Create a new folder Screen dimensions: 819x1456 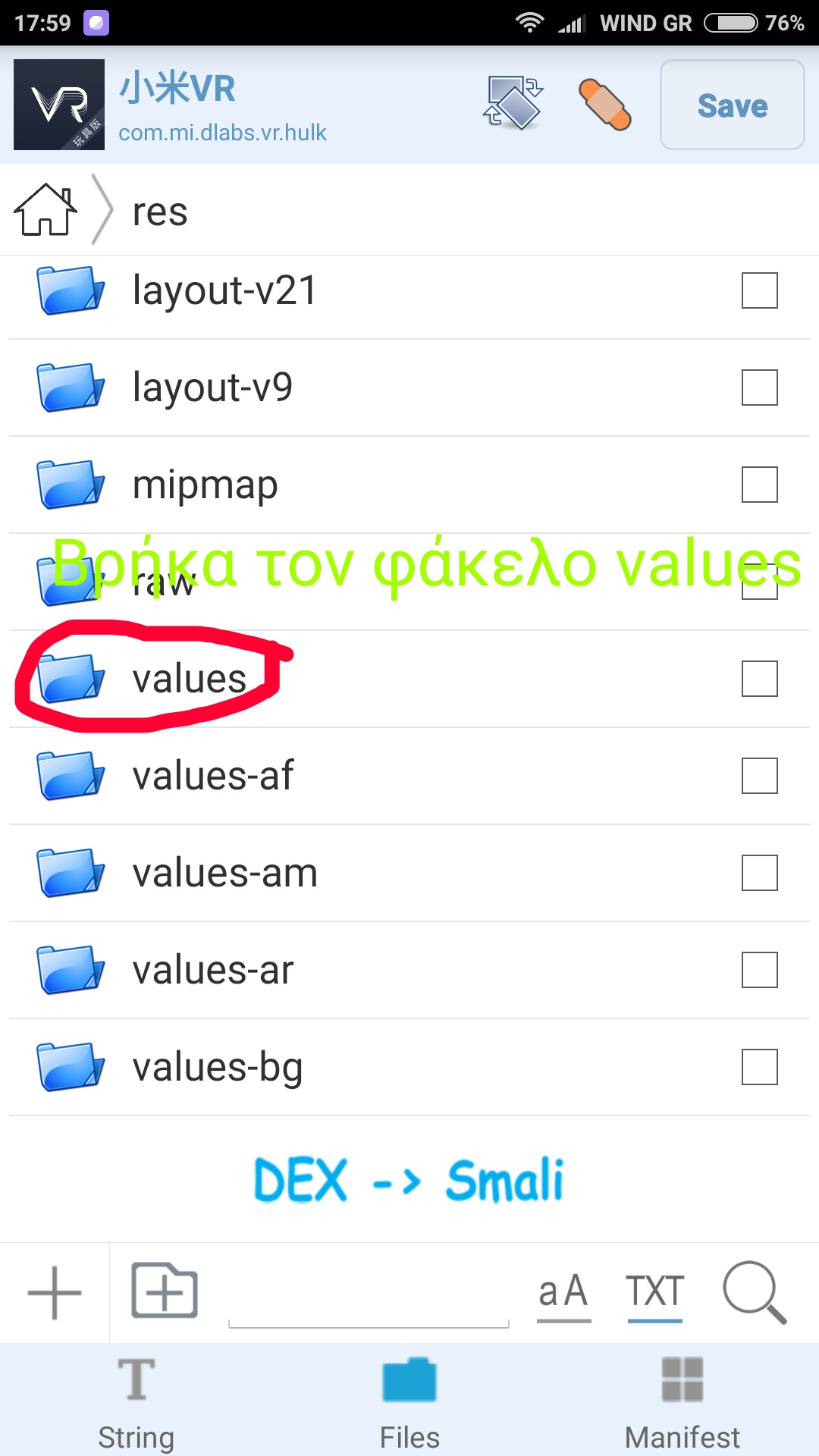tap(165, 1291)
